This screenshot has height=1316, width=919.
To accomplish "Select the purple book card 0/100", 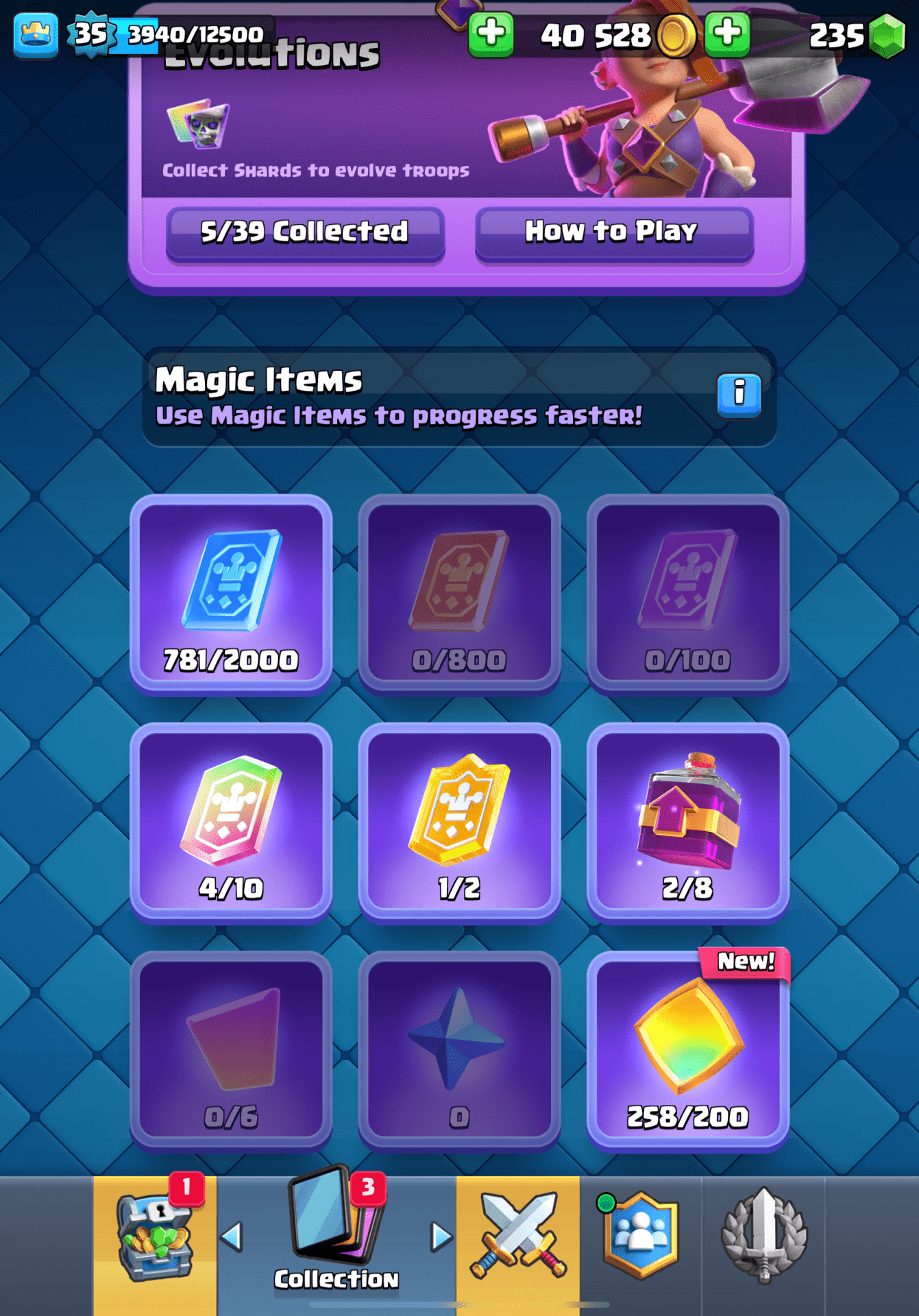I will click(687, 594).
